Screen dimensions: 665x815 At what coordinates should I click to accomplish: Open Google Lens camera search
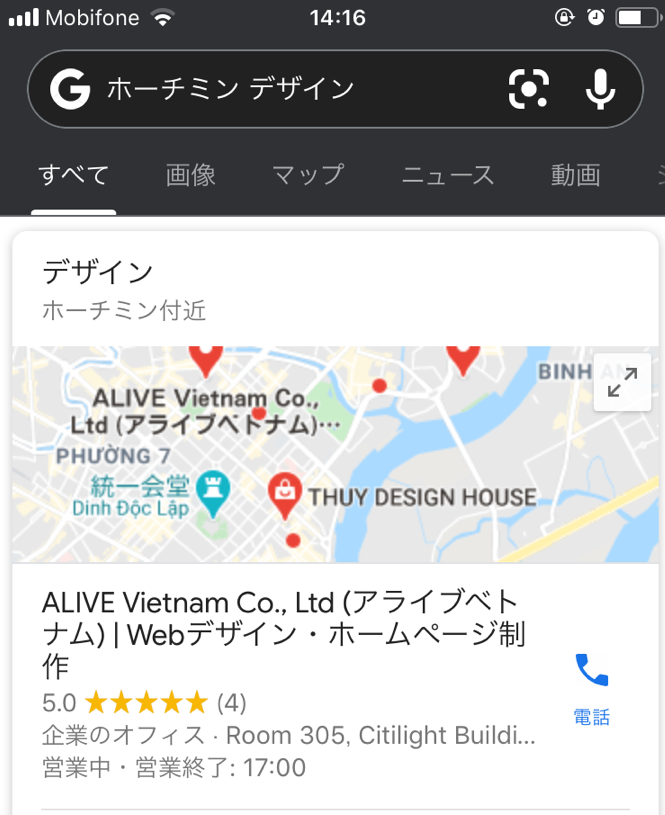528,90
